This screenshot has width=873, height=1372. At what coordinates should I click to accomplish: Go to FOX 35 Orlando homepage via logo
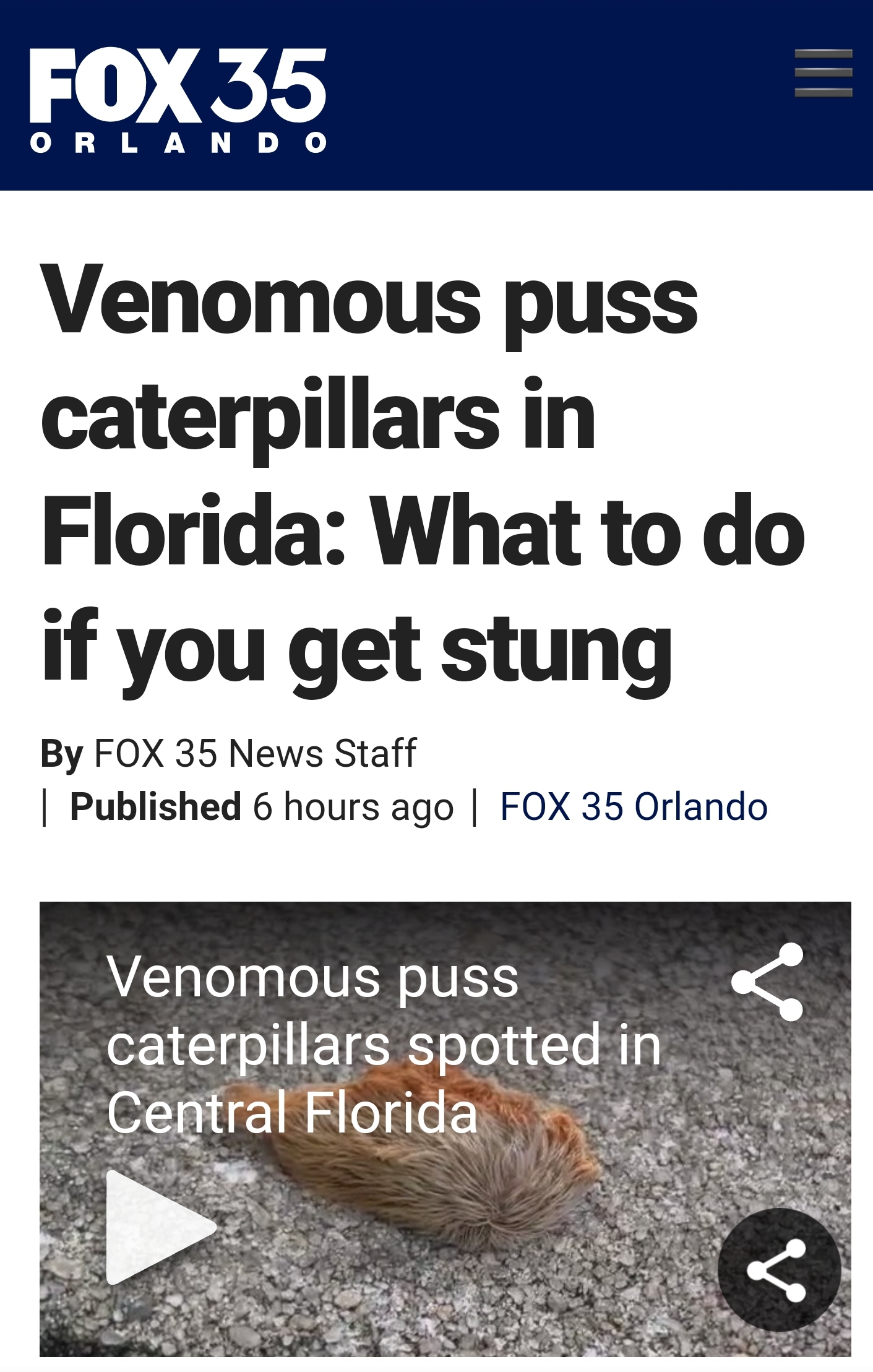pos(178,99)
